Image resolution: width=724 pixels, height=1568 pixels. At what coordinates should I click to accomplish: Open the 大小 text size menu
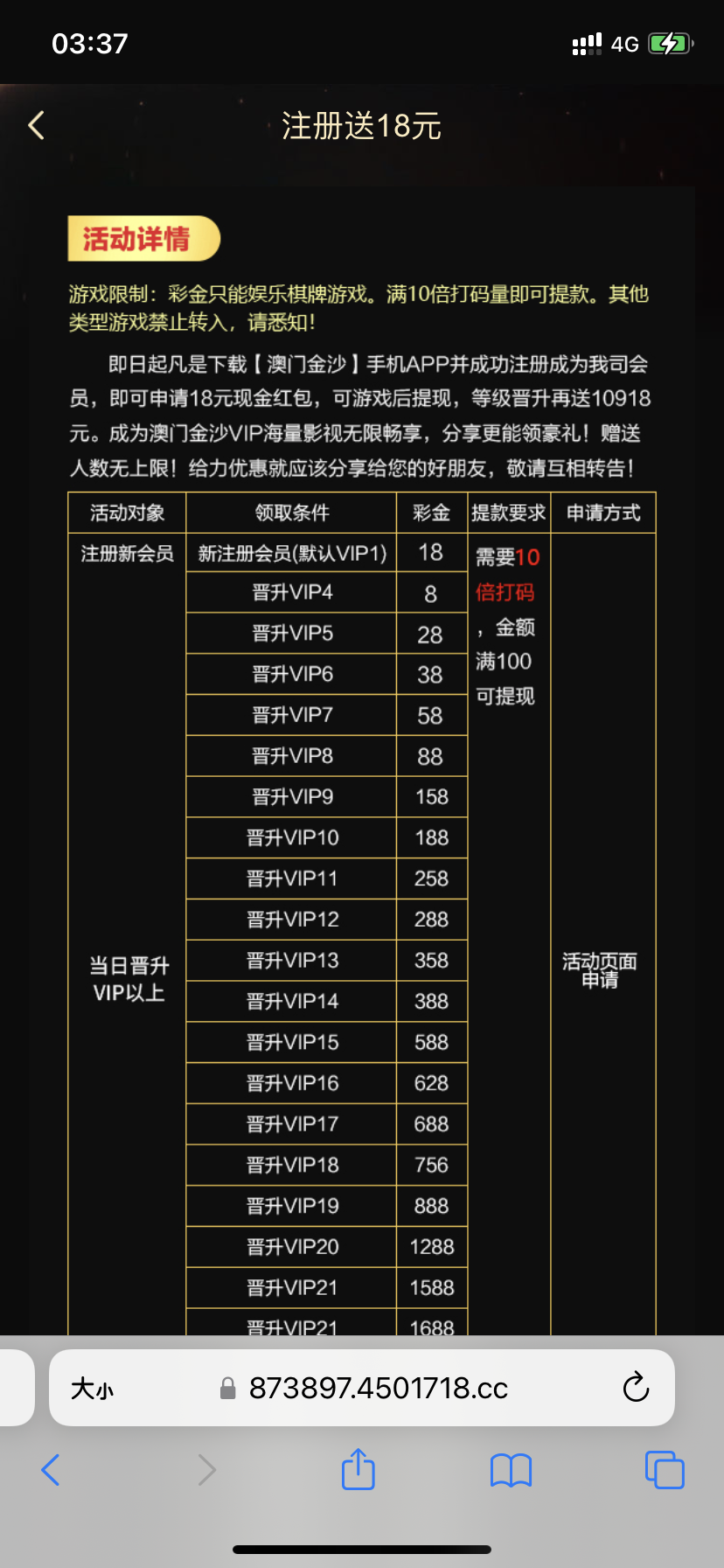[x=92, y=1389]
